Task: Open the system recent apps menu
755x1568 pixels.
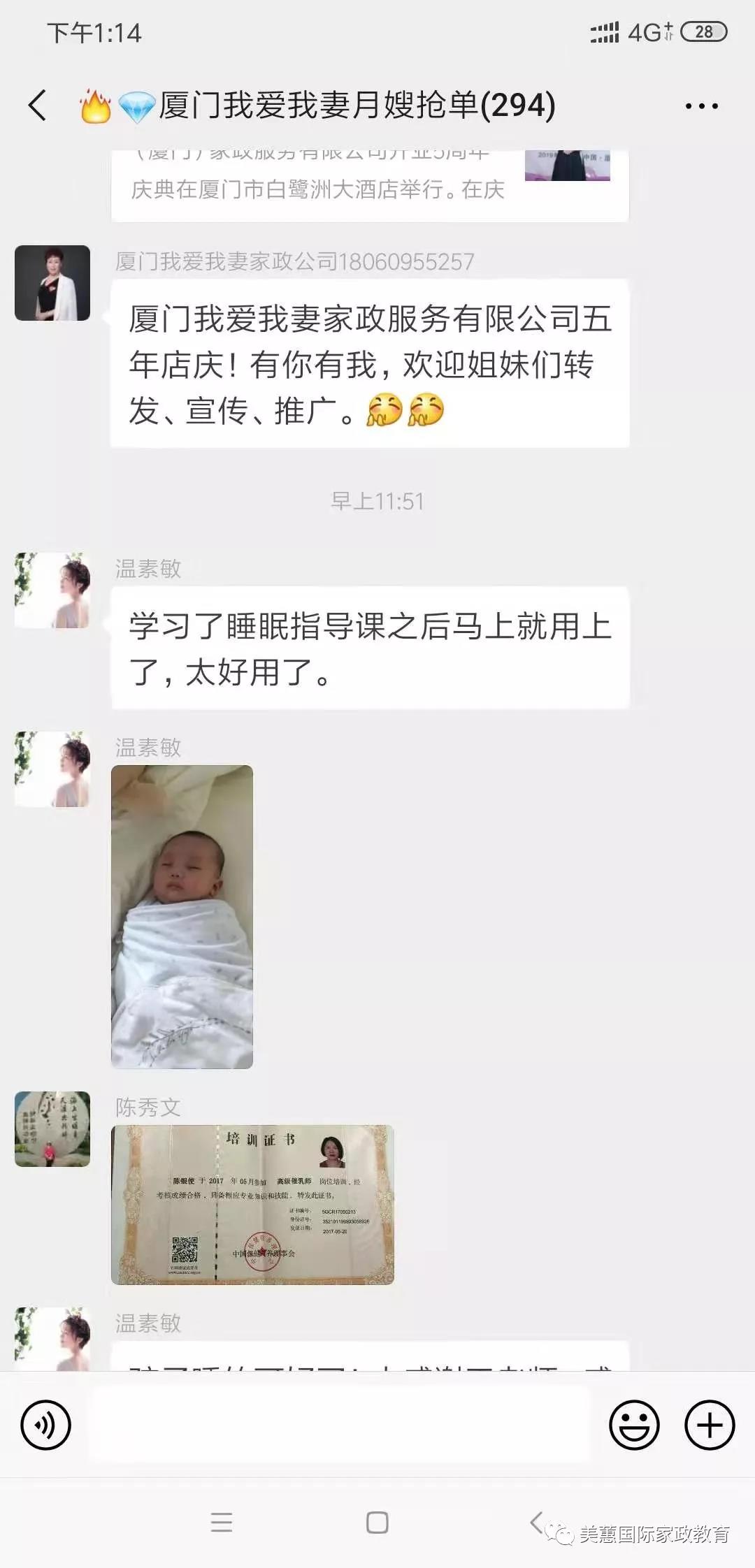Action: coord(221,1522)
